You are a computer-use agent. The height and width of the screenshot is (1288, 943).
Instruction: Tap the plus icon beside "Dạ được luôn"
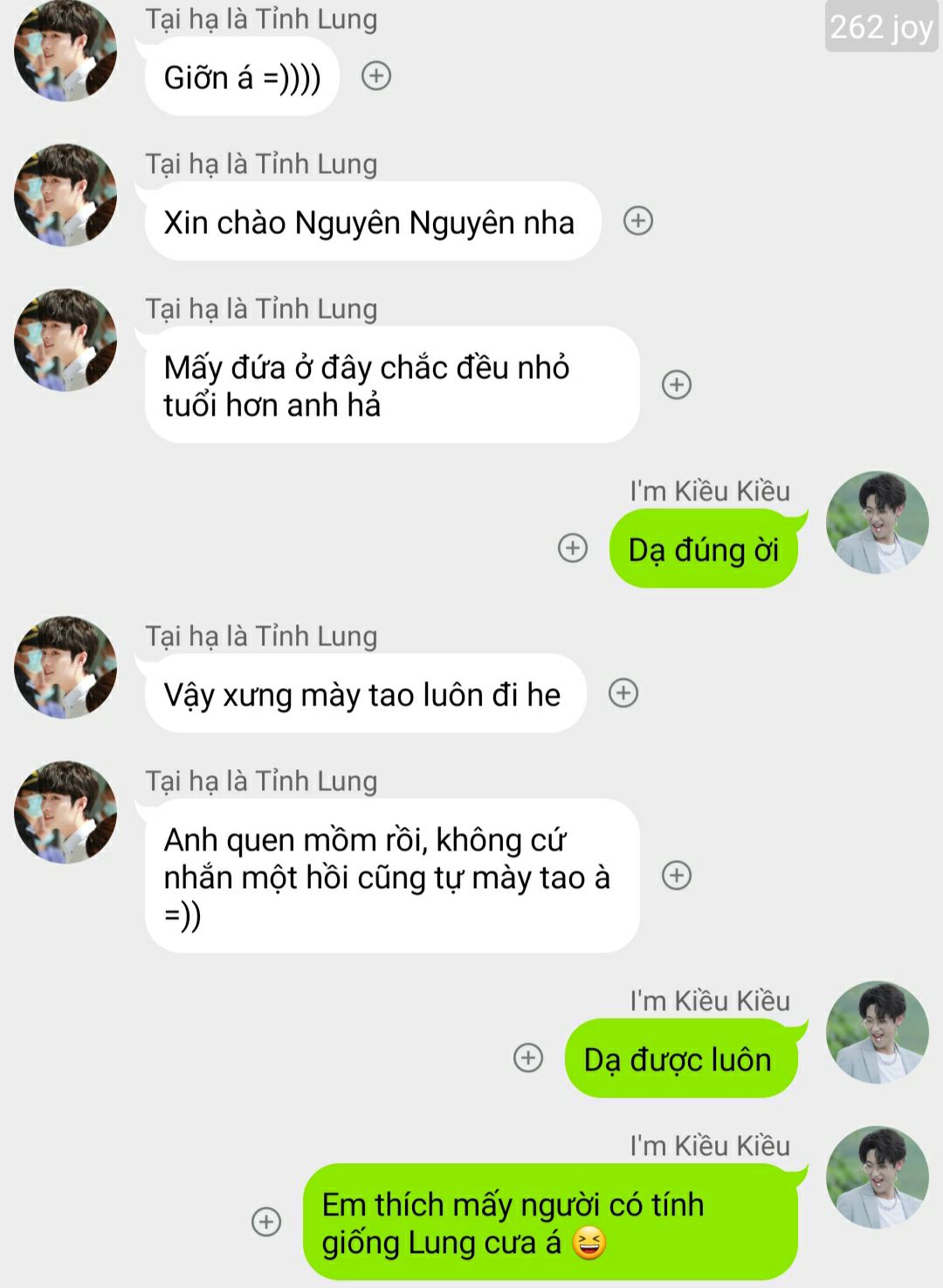528,1057
